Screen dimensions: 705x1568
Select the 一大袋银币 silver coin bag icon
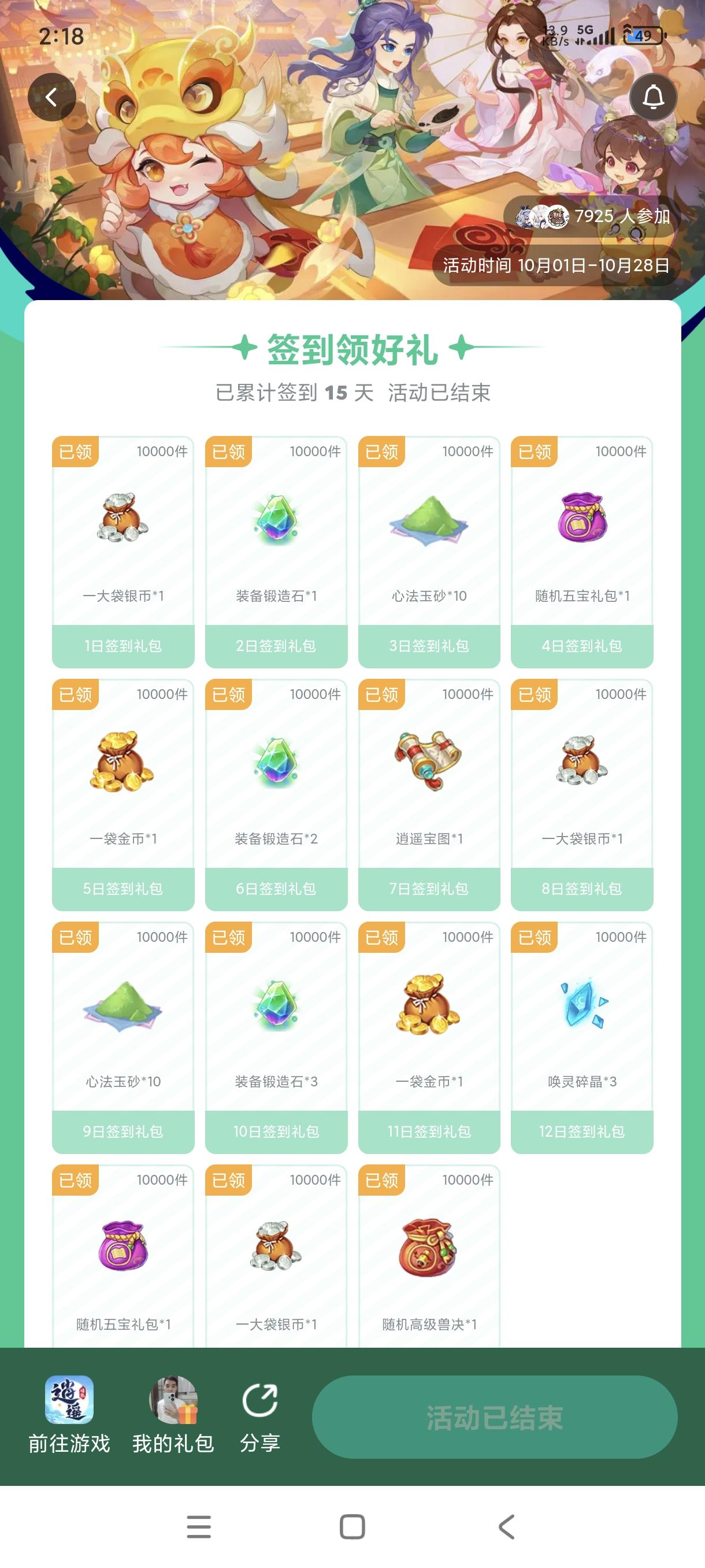(122, 522)
